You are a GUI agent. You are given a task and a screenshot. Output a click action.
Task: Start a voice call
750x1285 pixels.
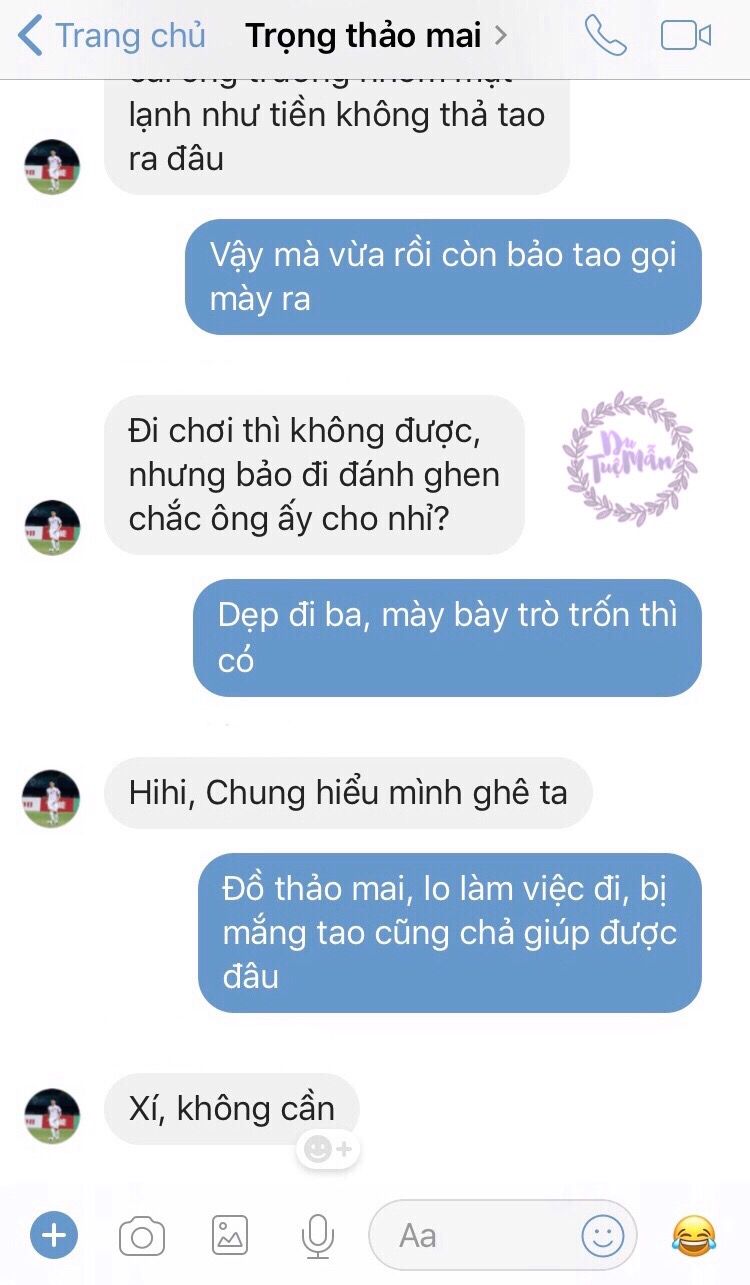pyautogui.click(x=605, y=36)
